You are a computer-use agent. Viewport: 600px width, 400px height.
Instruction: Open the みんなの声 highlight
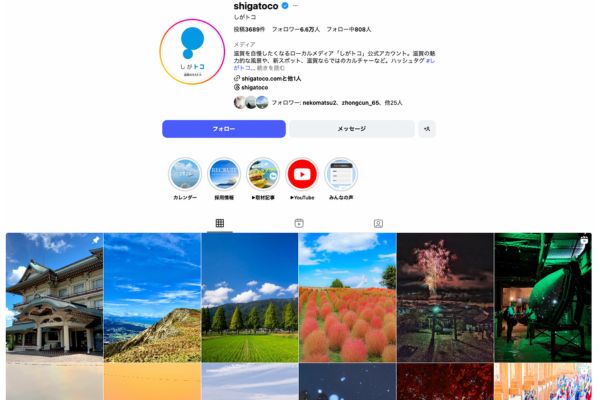tap(341, 174)
